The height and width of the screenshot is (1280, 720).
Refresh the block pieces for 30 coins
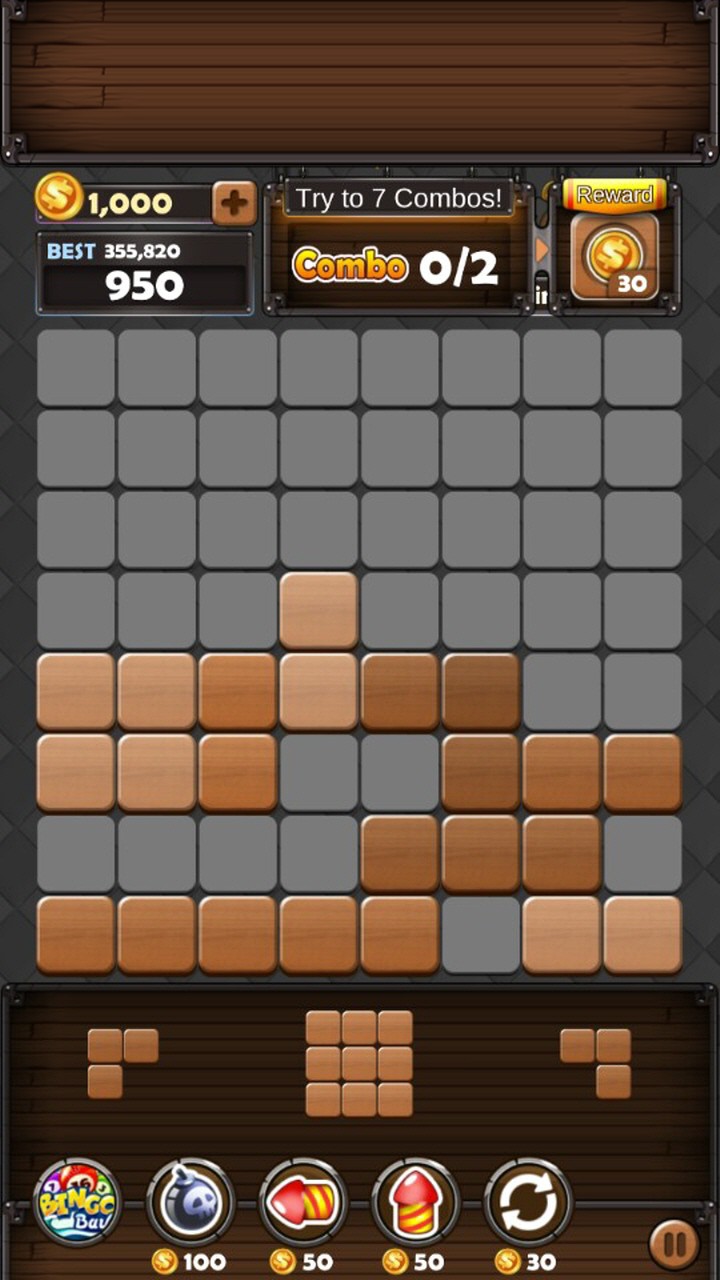click(x=528, y=1202)
